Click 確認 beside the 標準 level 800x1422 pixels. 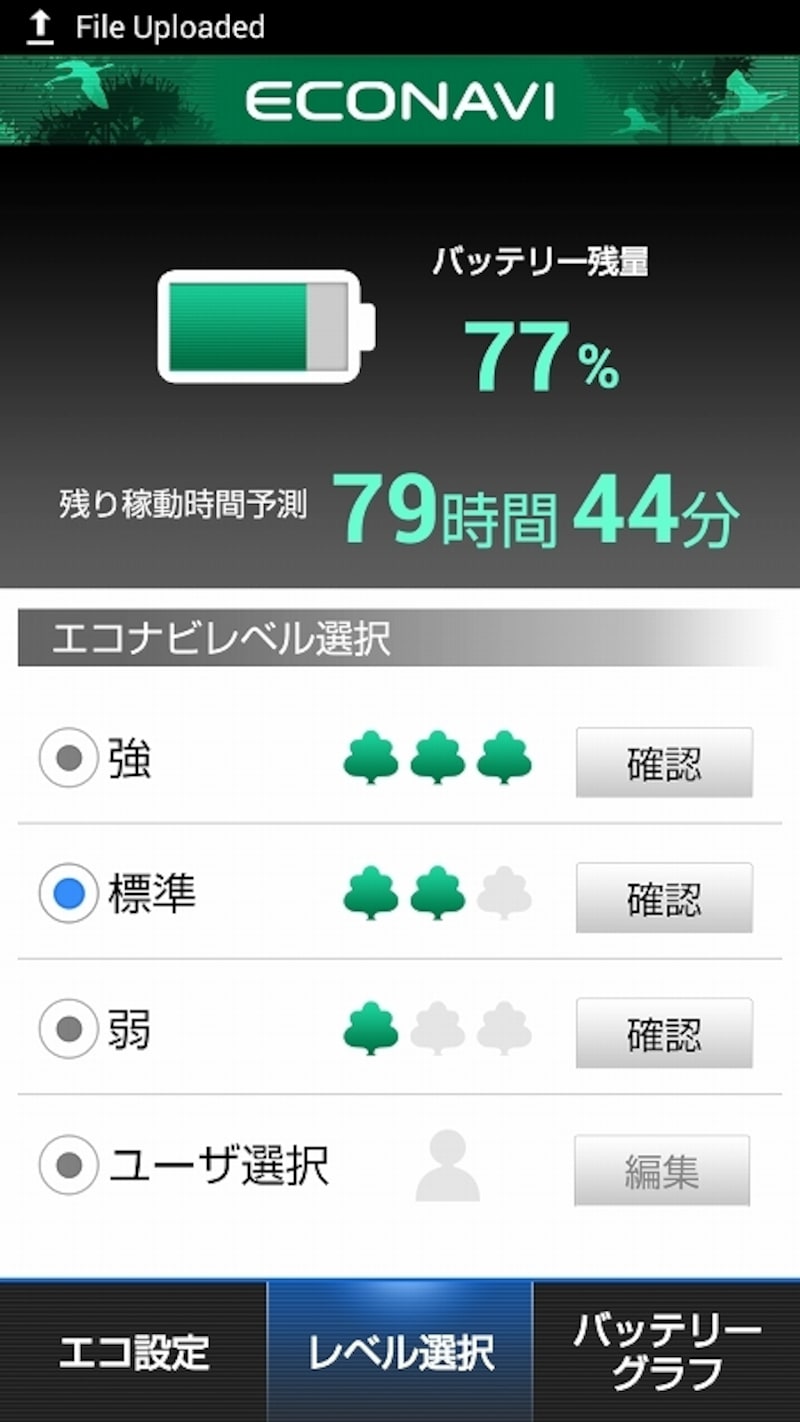coord(663,898)
